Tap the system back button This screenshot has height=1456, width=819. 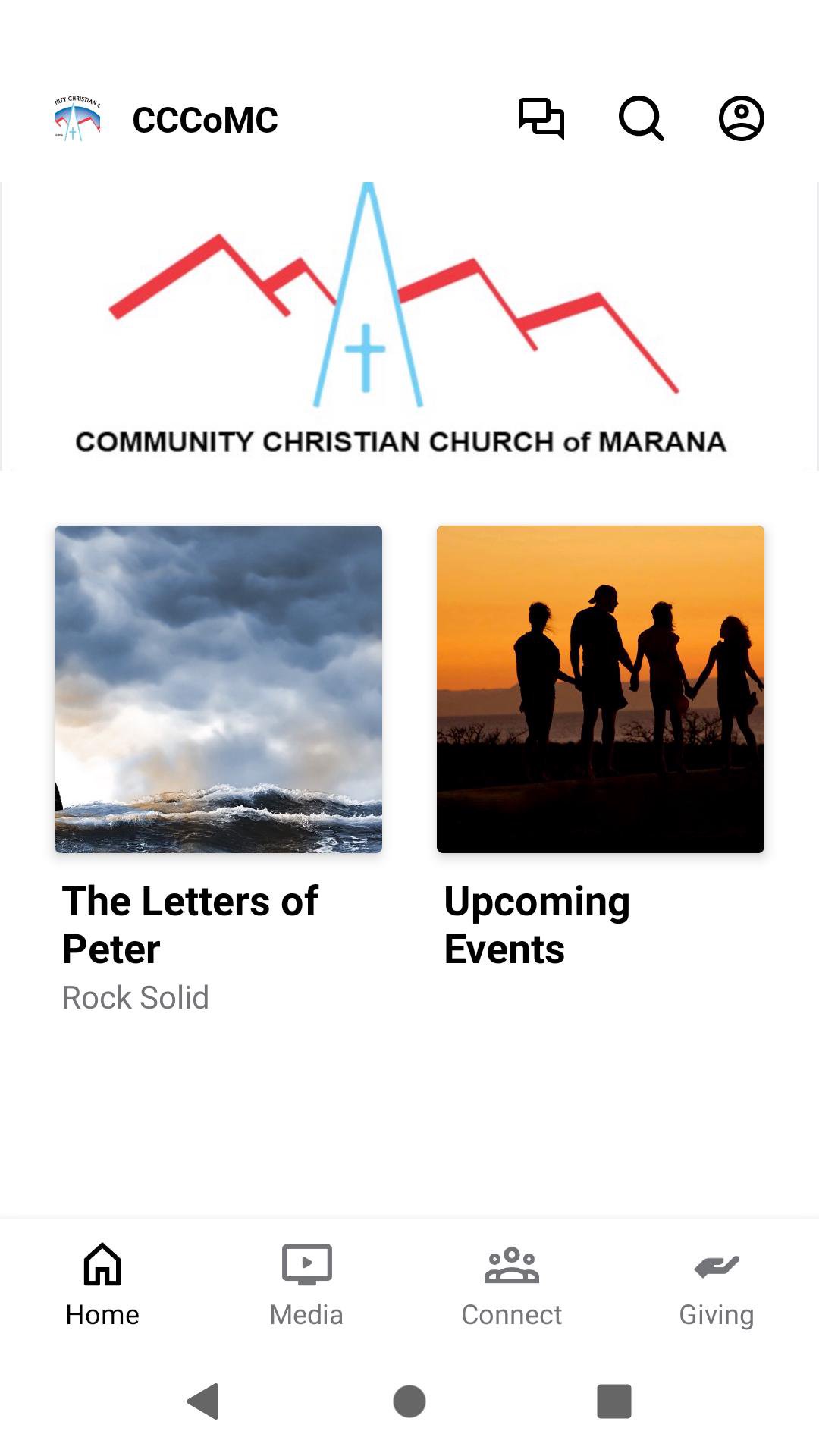[x=203, y=1401]
